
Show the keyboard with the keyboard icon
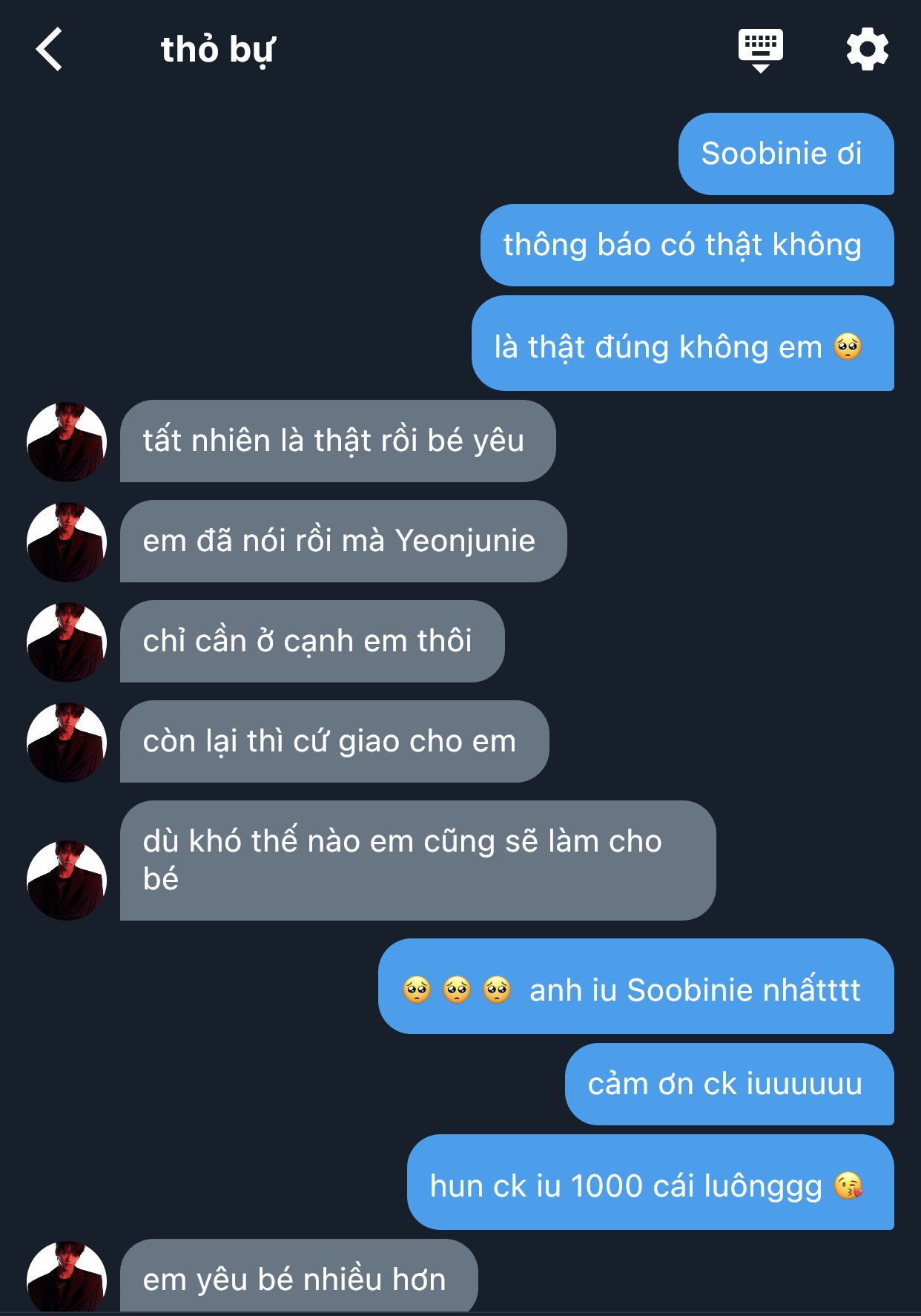(x=760, y=50)
